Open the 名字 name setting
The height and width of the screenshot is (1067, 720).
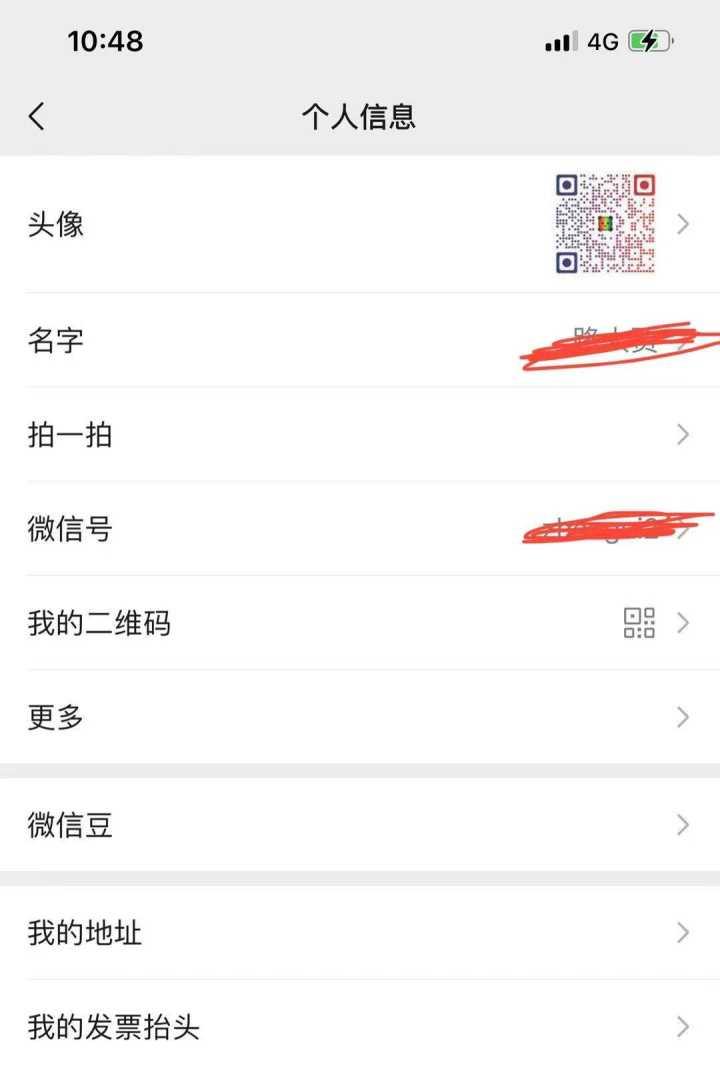pyautogui.click(x=360, y=341)
